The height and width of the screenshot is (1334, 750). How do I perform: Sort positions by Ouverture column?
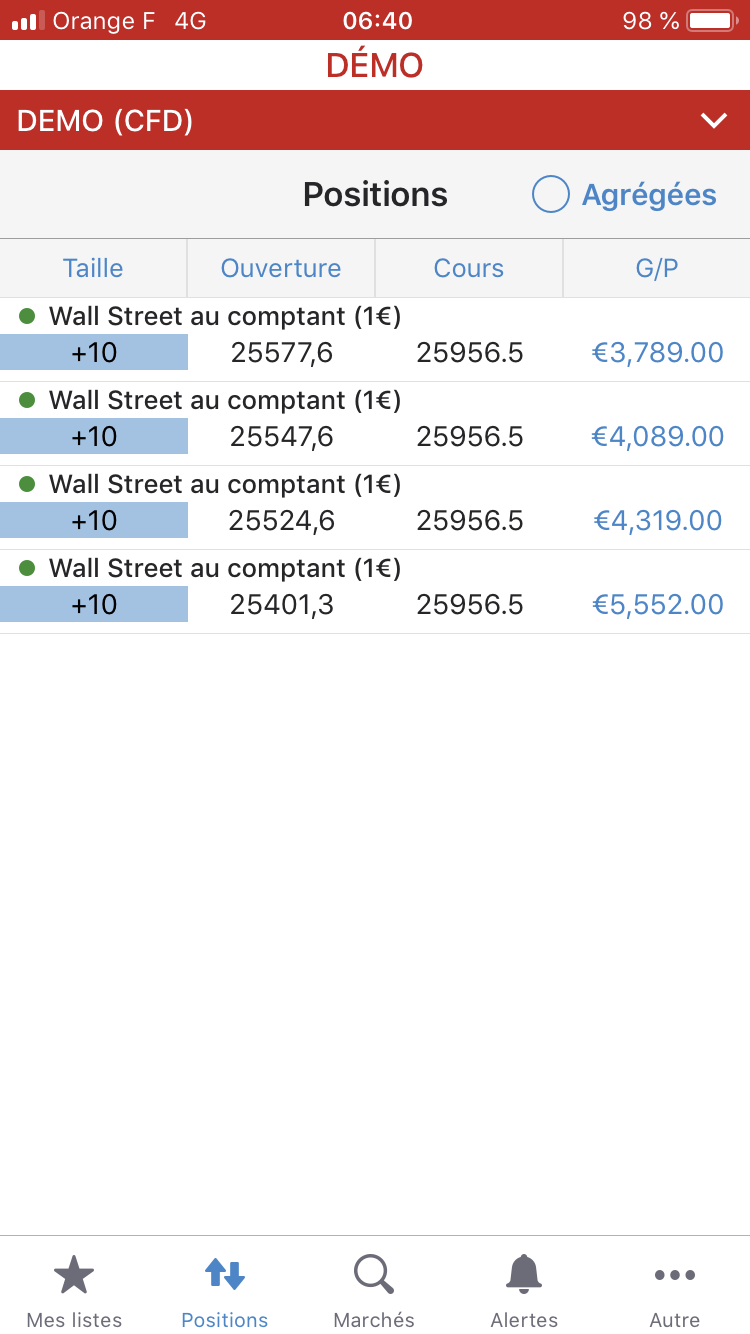coord(281,268)
